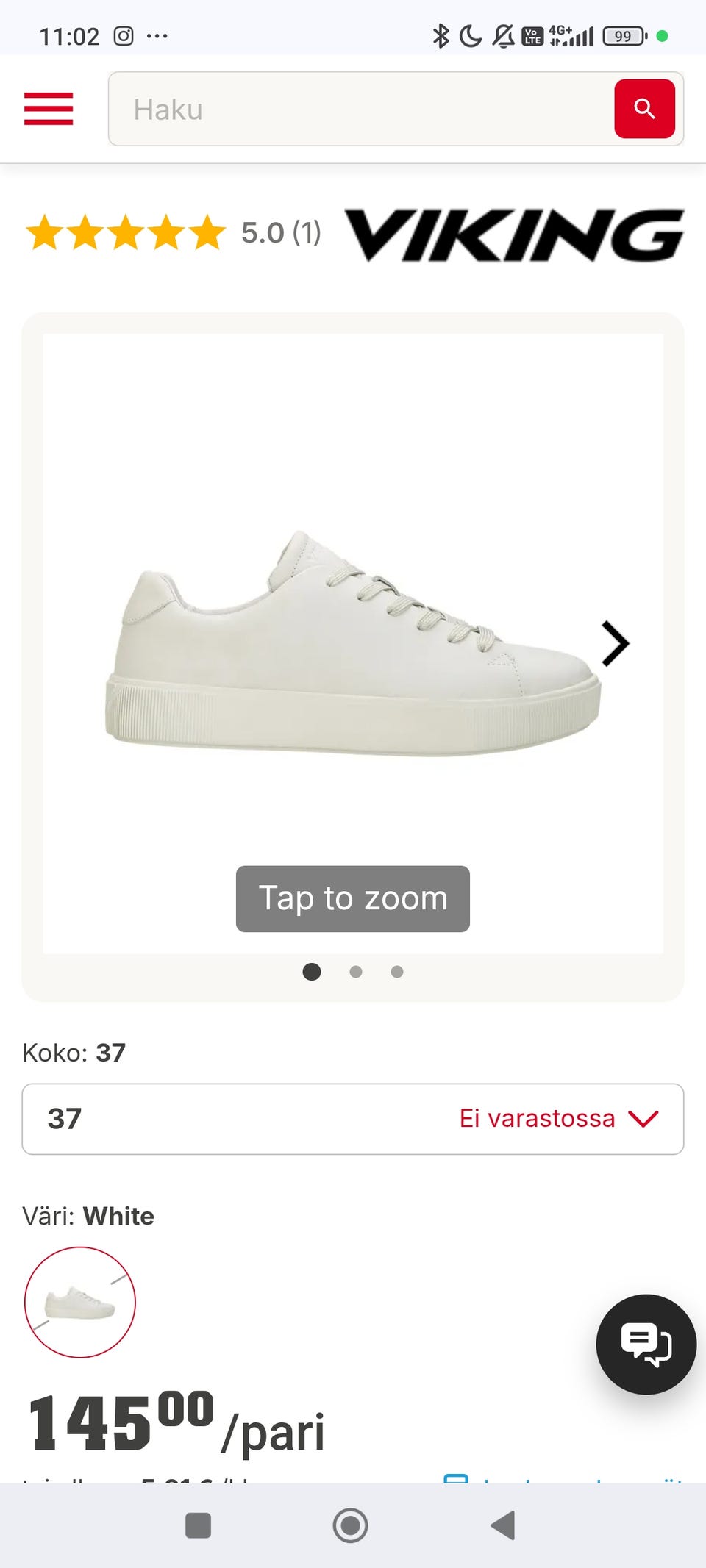Viewport: 706px width, 1568px height.
Task: Jump to the second image dot
Action: [356, 972]
